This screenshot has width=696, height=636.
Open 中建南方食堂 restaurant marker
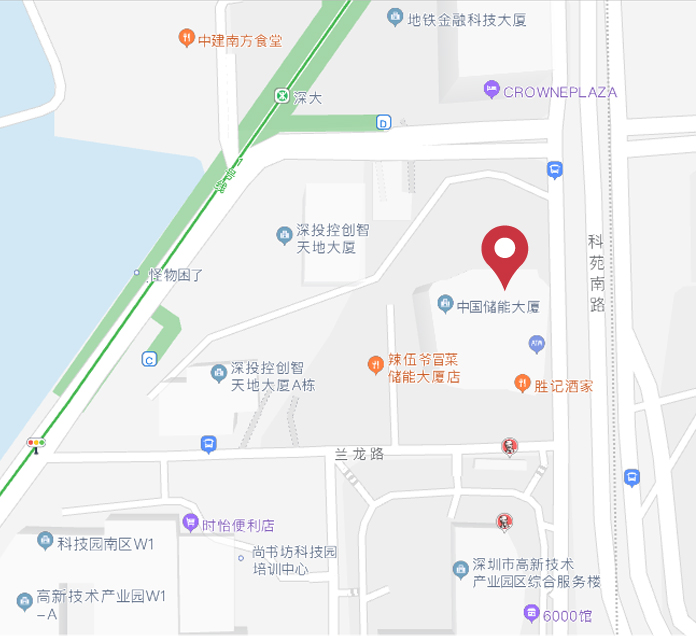click(x=186, y=40)
